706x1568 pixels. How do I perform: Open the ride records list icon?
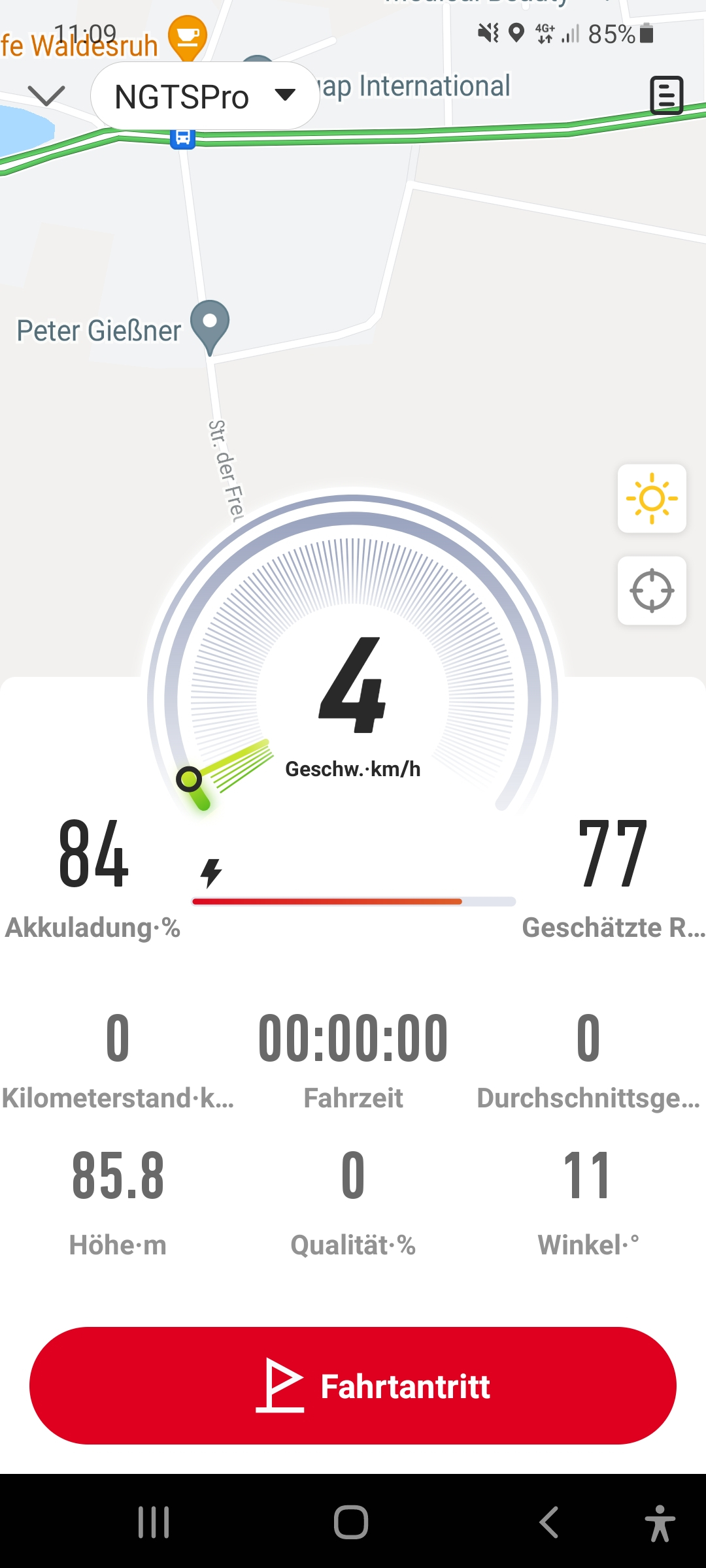[x=666, y=96]
